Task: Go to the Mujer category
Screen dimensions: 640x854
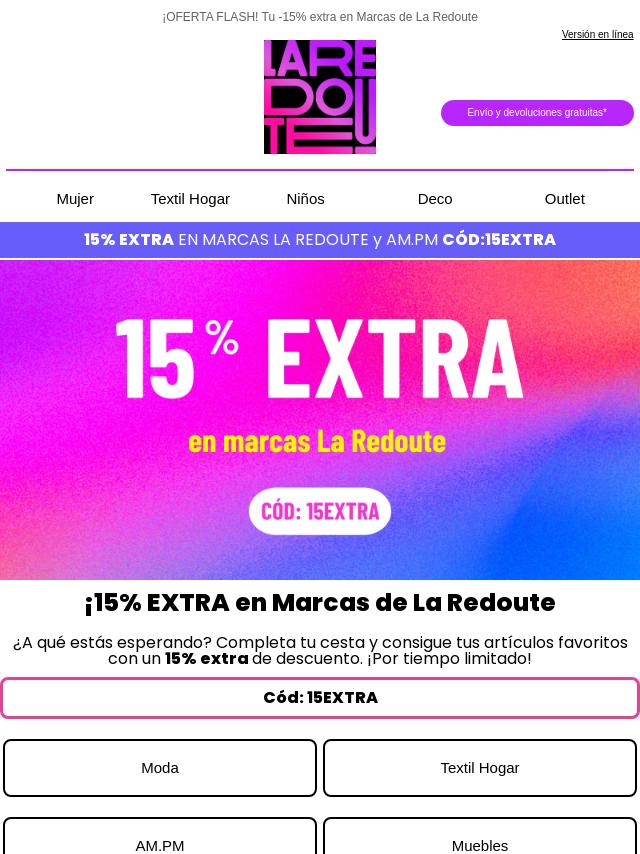Action: [75, 199]
